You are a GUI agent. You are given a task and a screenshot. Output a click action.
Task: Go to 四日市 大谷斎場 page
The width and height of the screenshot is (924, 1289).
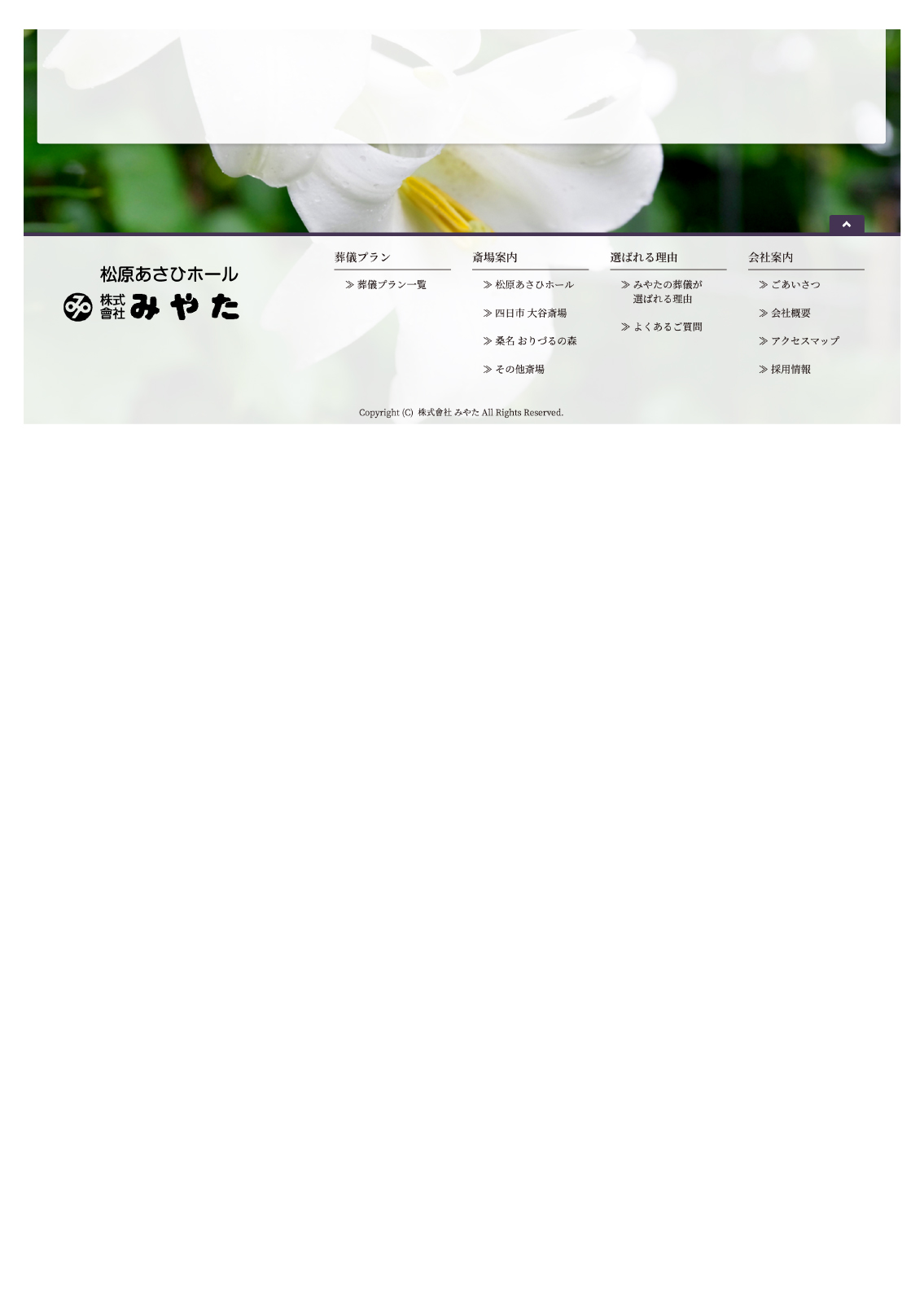(530, 313)
